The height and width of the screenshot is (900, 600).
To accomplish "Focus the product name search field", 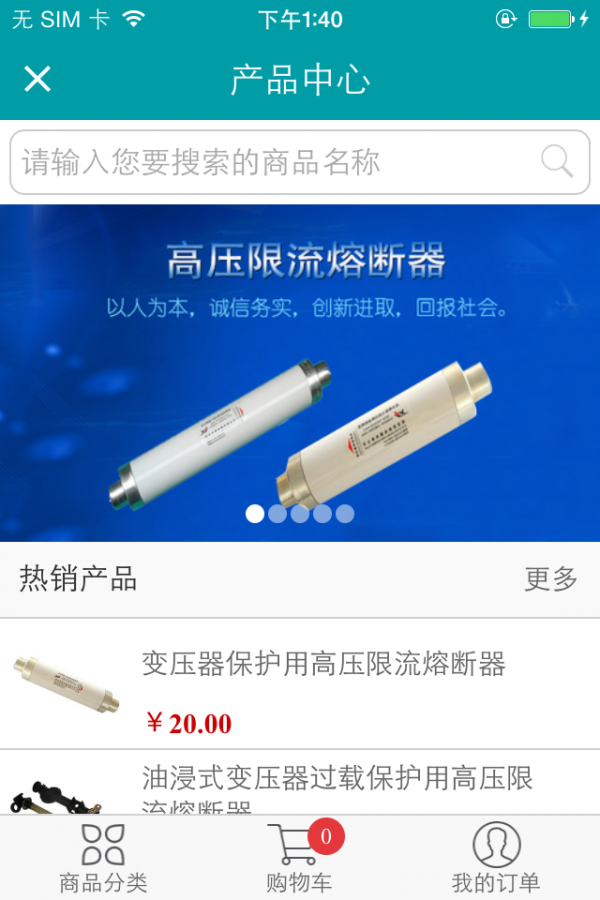I will tap(270, 162).
